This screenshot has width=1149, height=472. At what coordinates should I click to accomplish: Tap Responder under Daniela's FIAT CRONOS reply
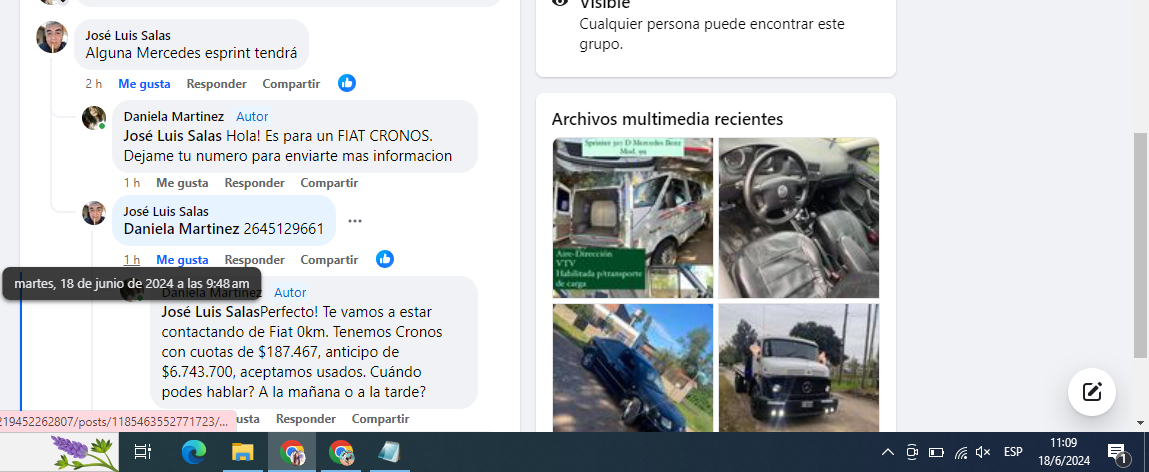(x=254, y=183)
